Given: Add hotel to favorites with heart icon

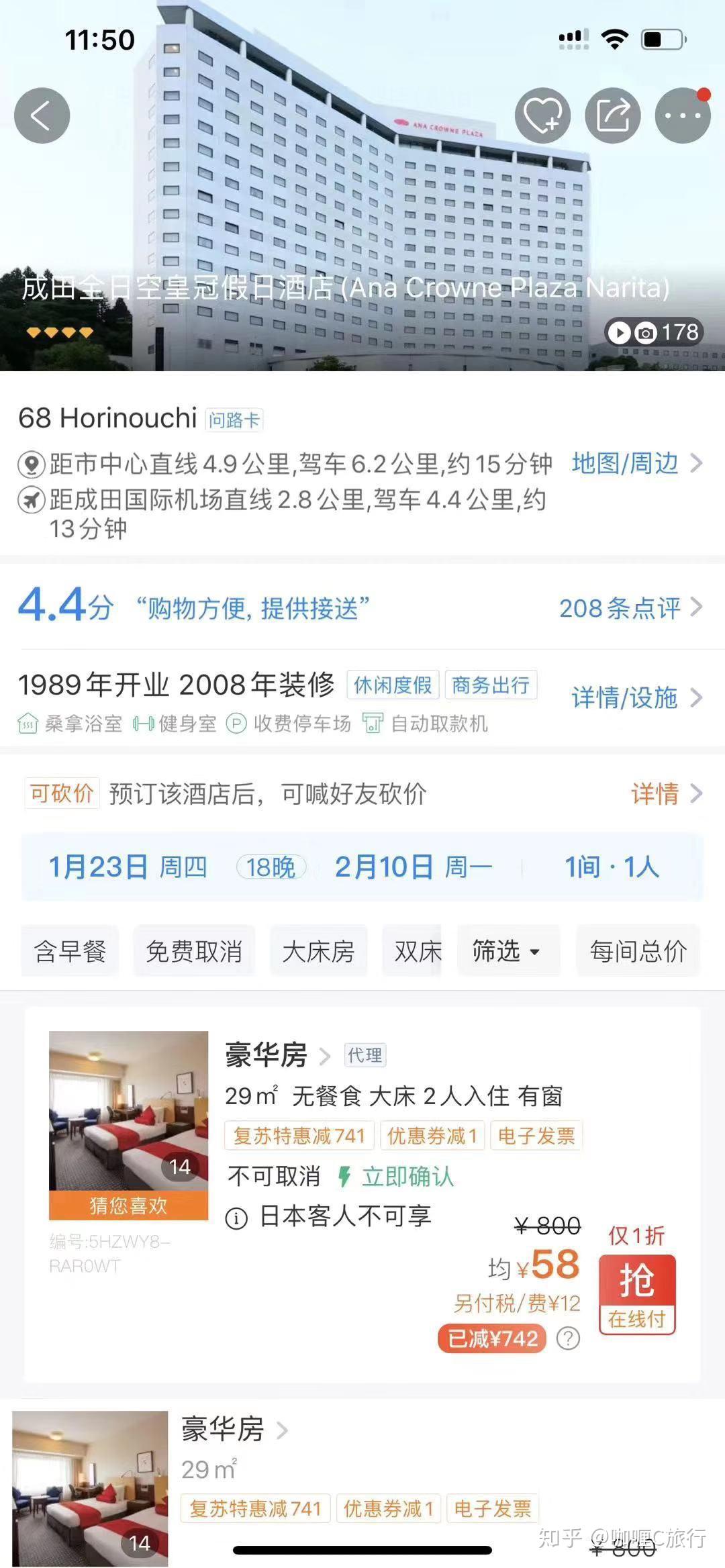Looking at the screenshot, I should click(542, 115).
